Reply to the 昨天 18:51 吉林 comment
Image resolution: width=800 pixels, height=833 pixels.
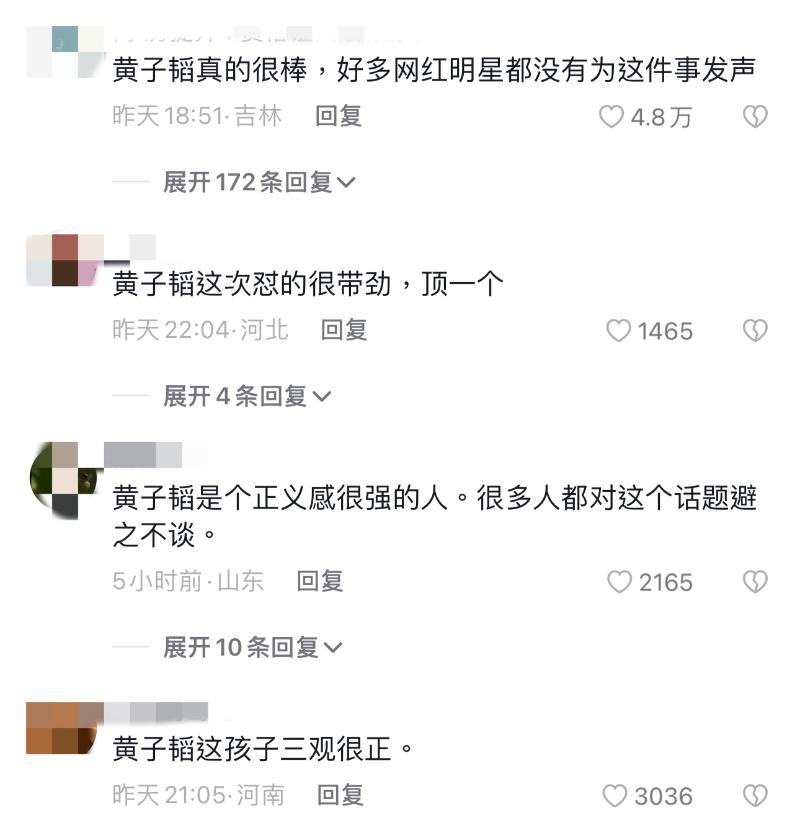click(x=338, y=116)
